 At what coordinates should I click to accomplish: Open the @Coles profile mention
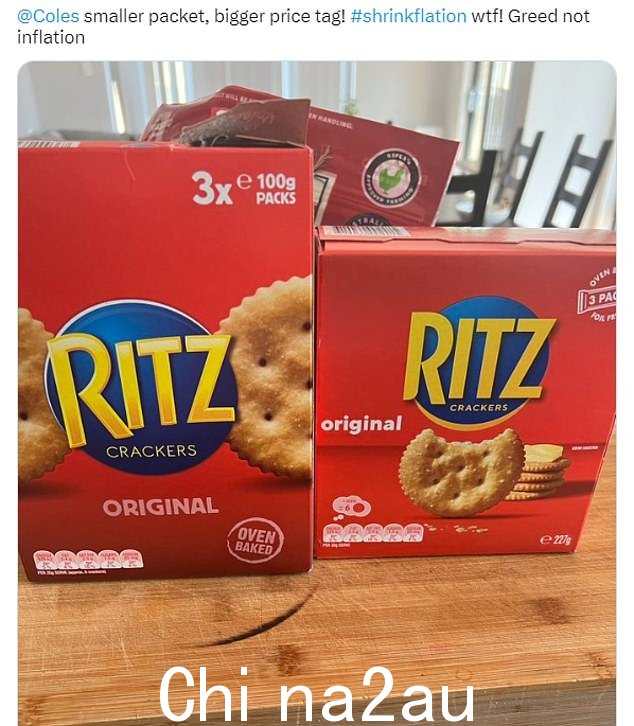pos(48,16)
